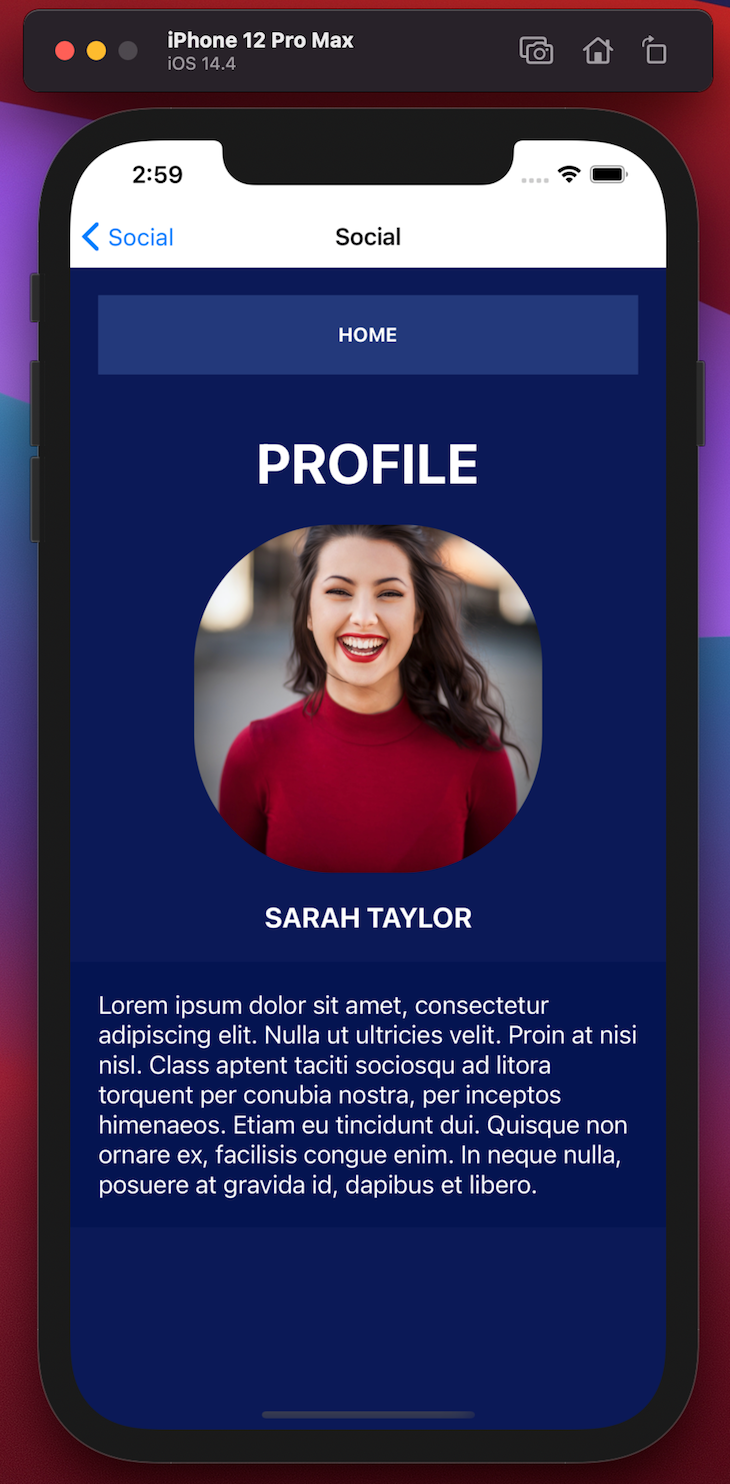730x1484 pixels.
Task: Tap the HOME button
Action: [x=367, y=335]
